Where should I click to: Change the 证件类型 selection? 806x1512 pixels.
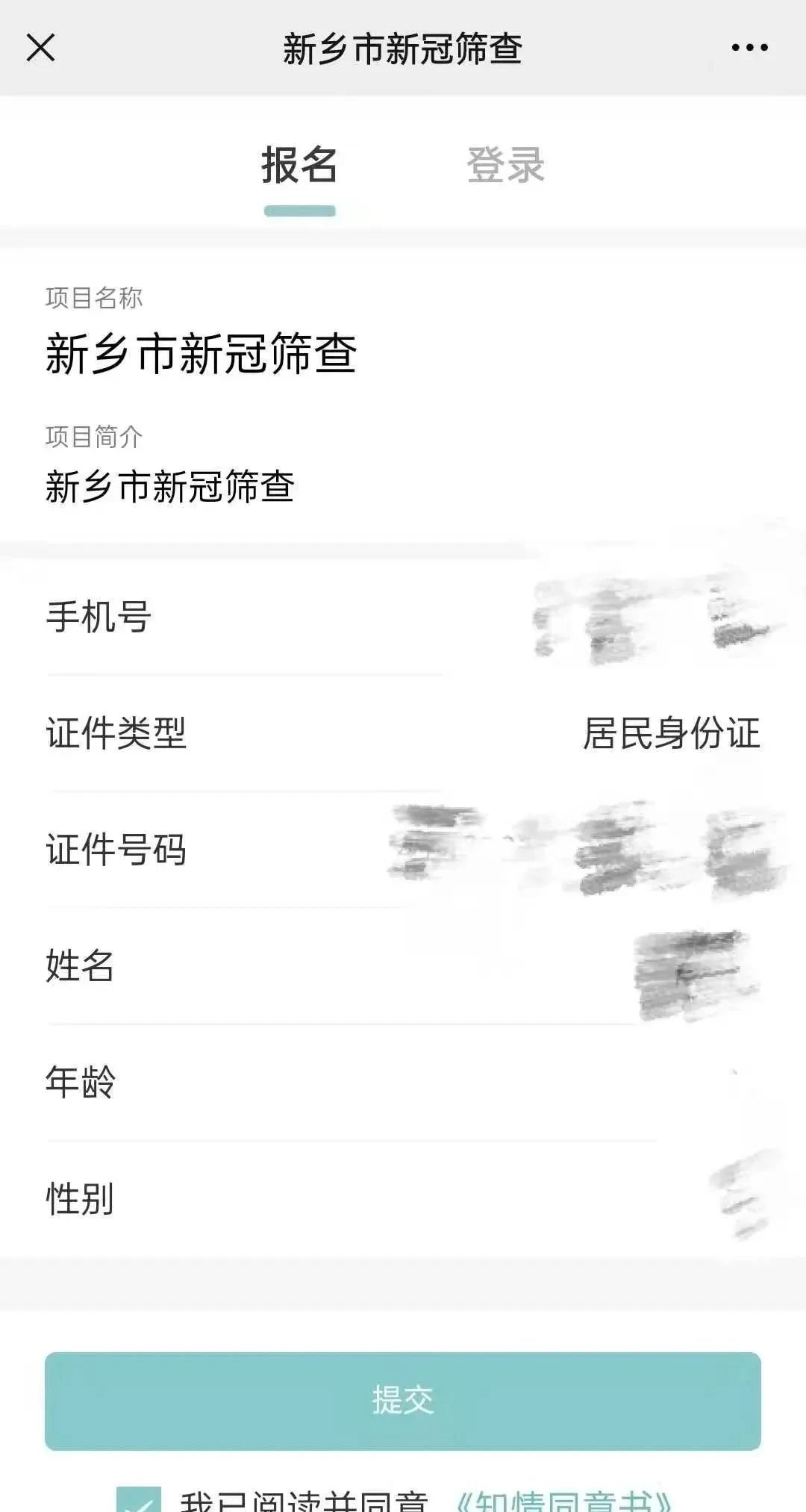pos(670,733)
